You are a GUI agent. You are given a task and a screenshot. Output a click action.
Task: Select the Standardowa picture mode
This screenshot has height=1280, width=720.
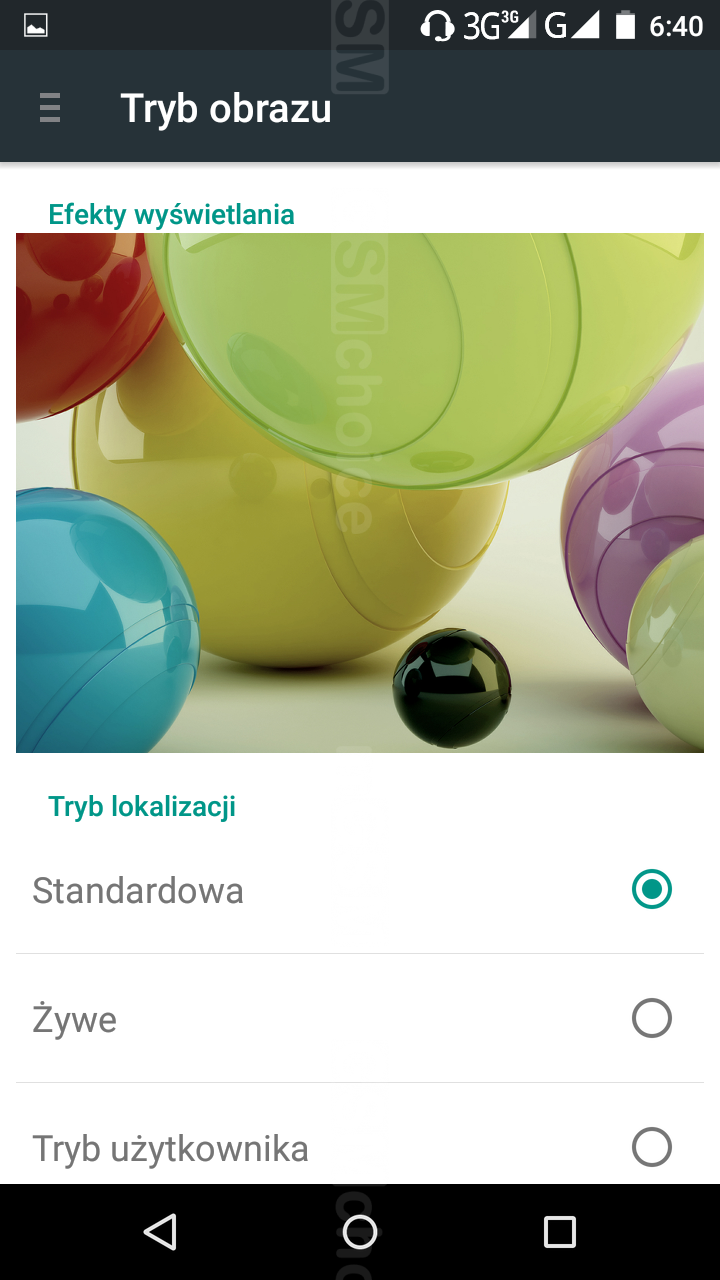651,889
